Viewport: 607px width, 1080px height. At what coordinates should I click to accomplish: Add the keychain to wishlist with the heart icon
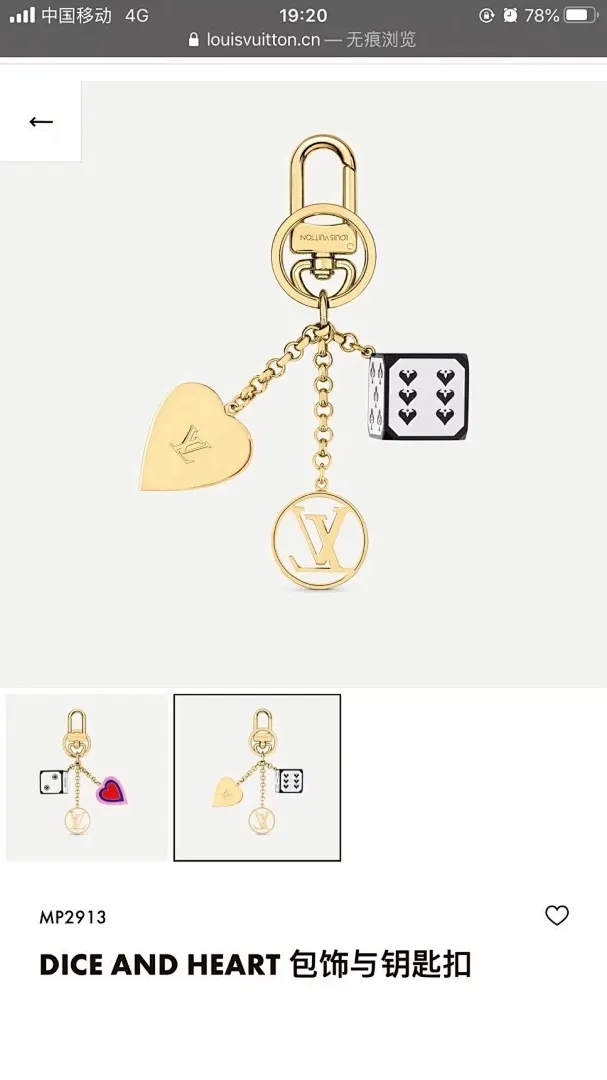pos(557,915)
